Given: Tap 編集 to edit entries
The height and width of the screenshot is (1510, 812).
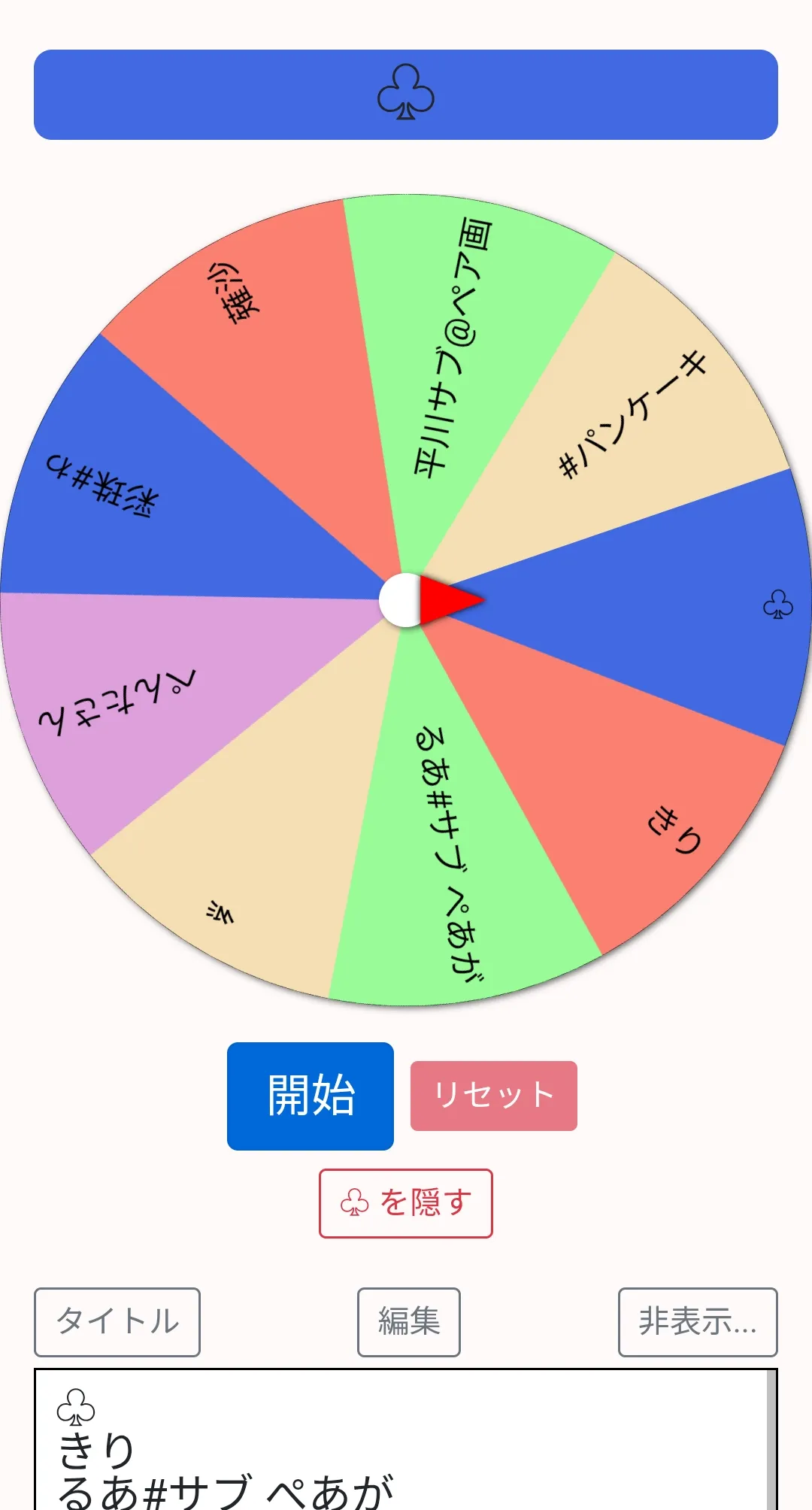Looking at the screenshot, I should click(x=409, y=1322).
